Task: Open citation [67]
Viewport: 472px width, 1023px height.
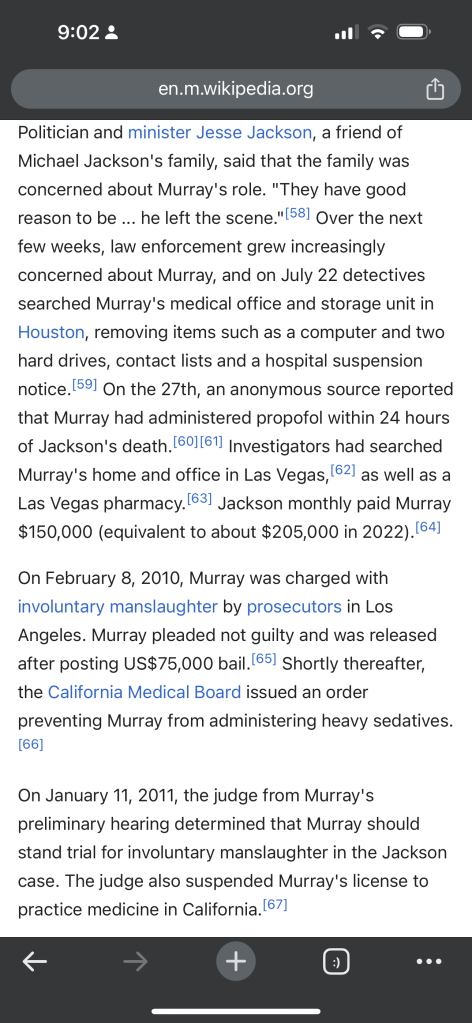Action: pyautogui.click(x=274, y=905)
